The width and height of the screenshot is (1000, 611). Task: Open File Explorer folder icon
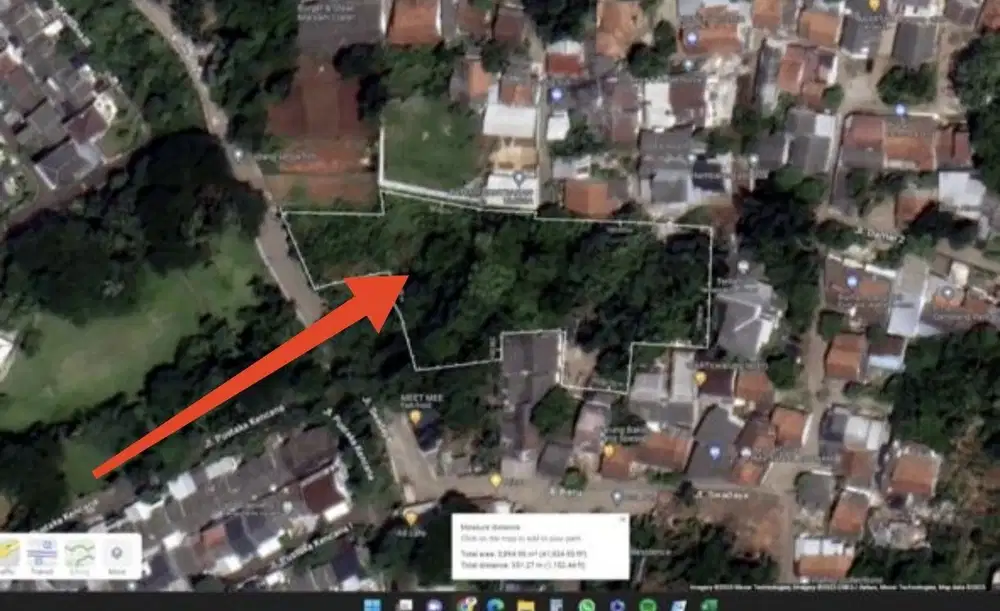click(525, 604)
